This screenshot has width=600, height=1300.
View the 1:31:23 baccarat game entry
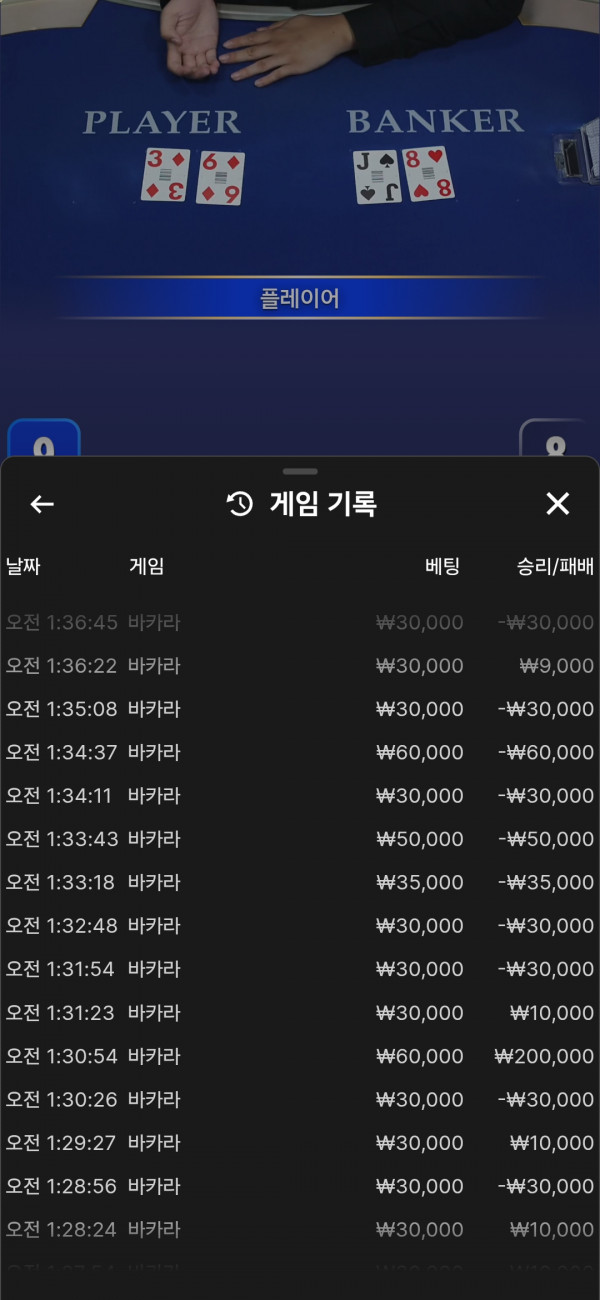tap(300, 1013)
